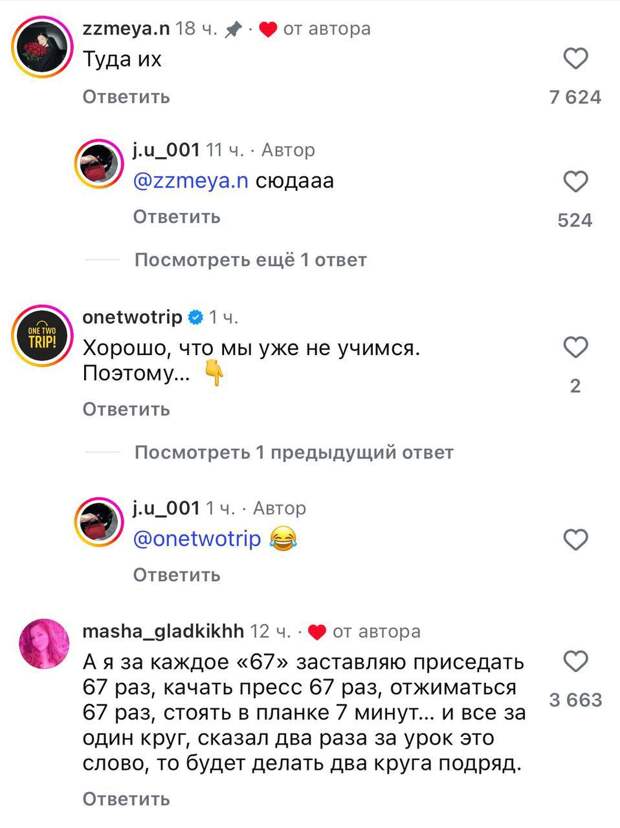
Task: Reply to masha_gladkikhh's comment
Action: pyautogui.click(x=126, y=798)
